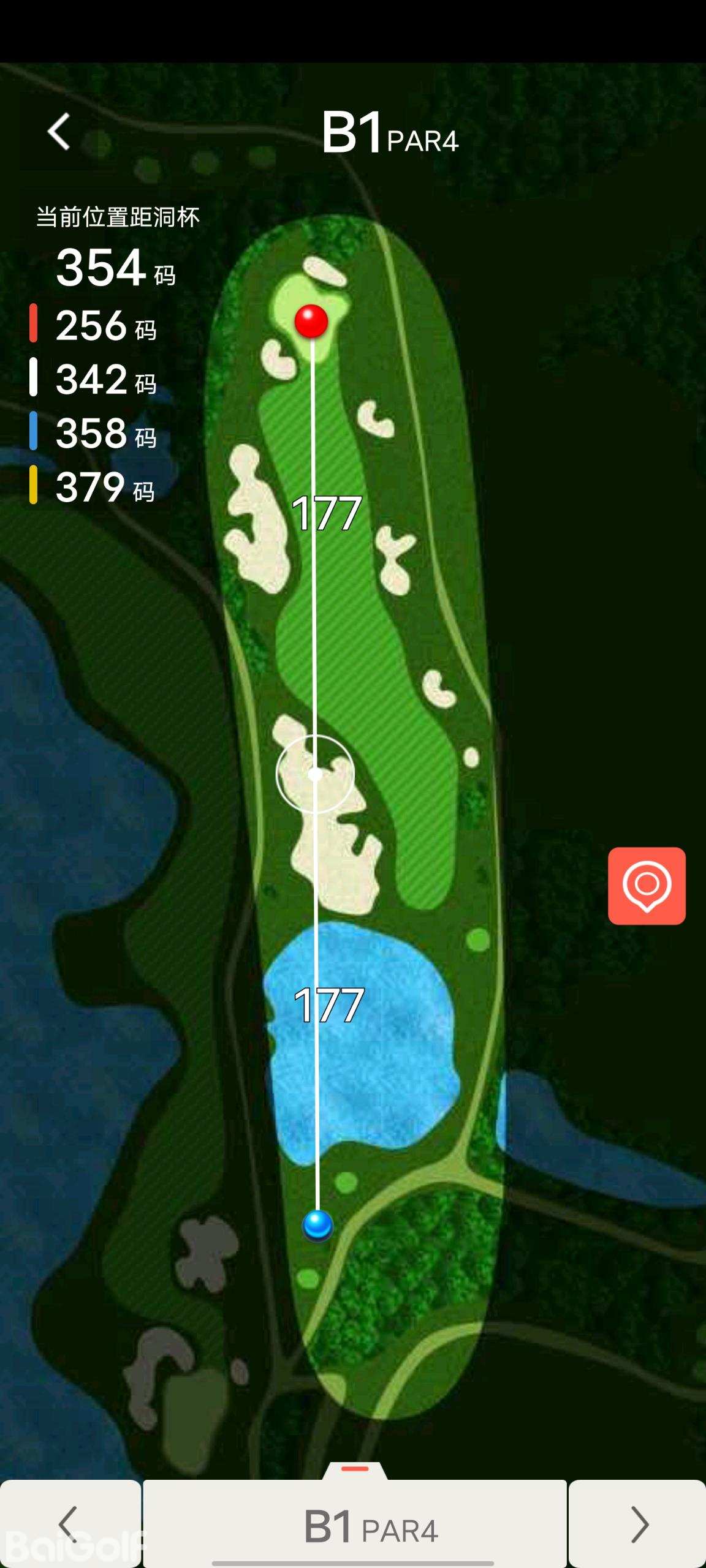Tap the circular target marker on the line
706x1568 pixels.
coord(315,775)
